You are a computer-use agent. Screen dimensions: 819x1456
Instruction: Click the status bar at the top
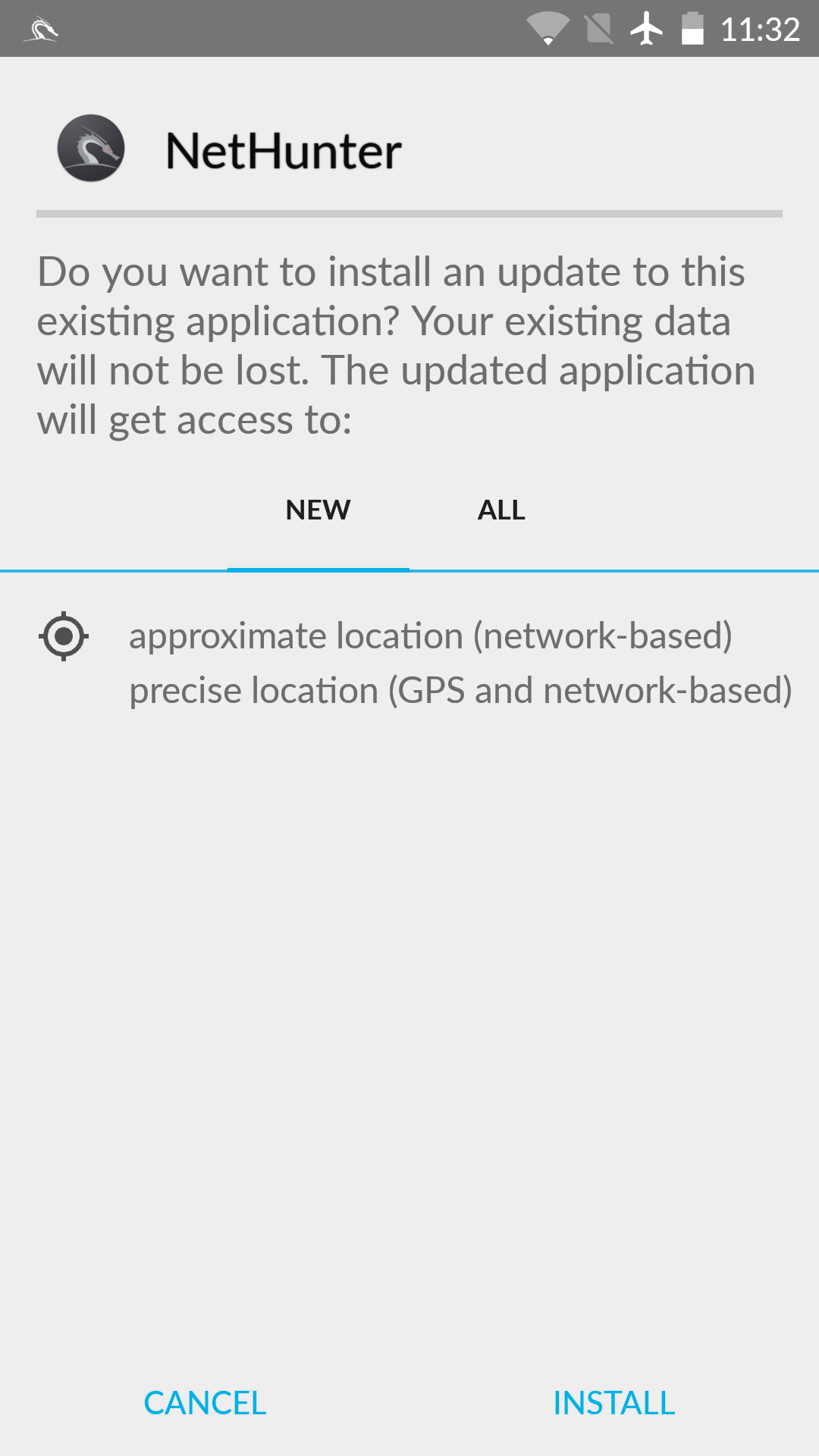[x=303, y=29]
